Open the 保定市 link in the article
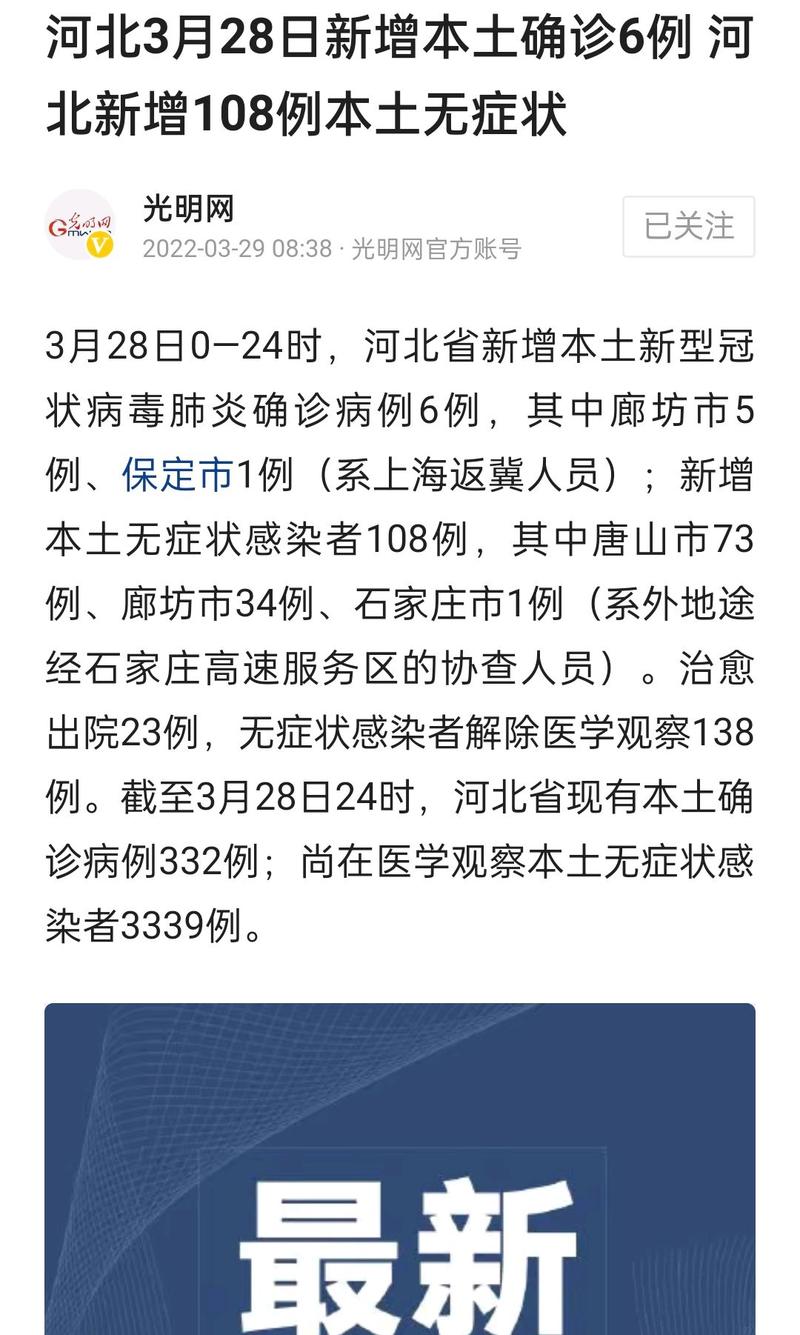This screenshot has width=800, height=1335. (178, 475)
